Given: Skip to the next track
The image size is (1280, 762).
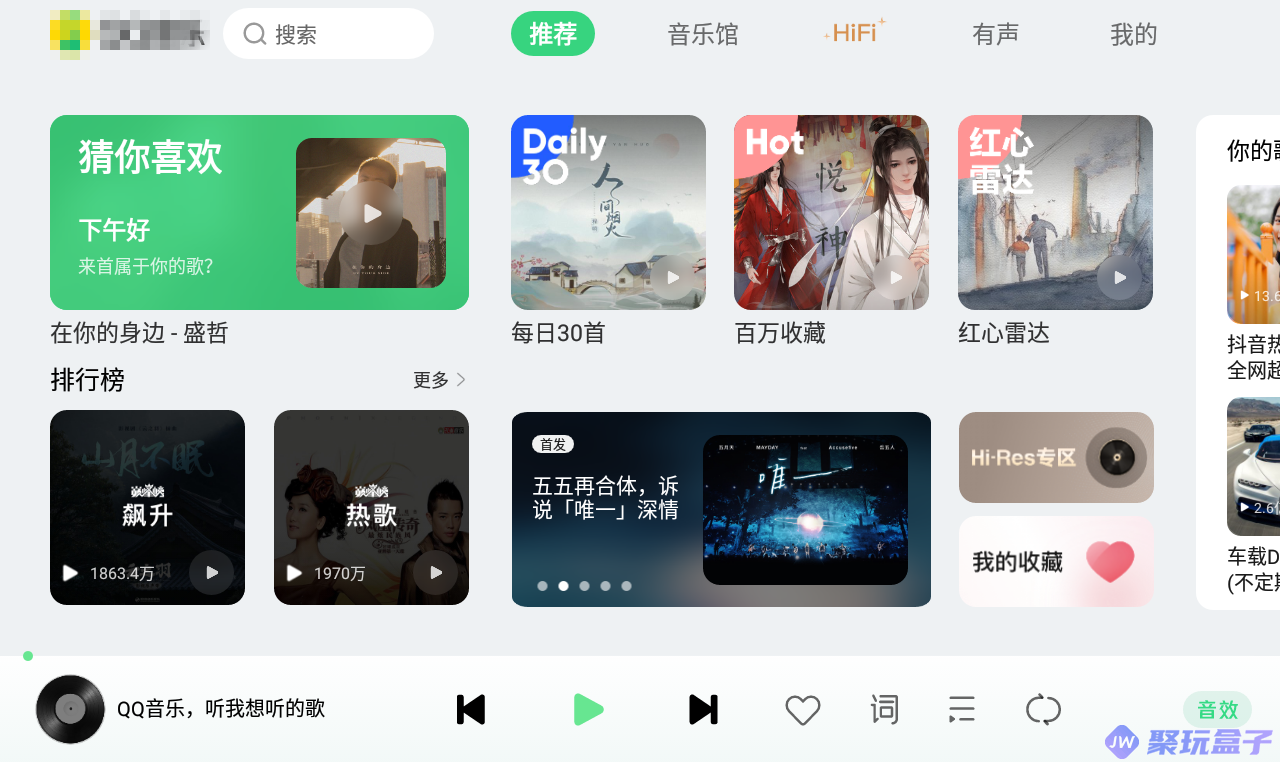Looking at the screenshot, I should pos(703,710).
